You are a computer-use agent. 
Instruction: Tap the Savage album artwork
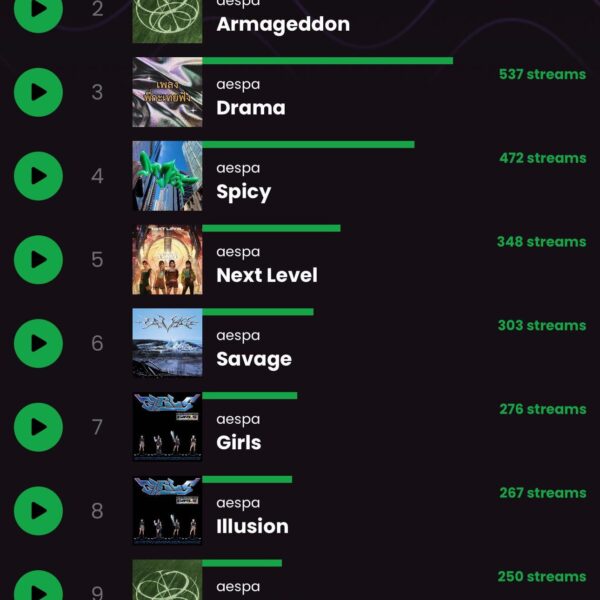coord(167,343)
